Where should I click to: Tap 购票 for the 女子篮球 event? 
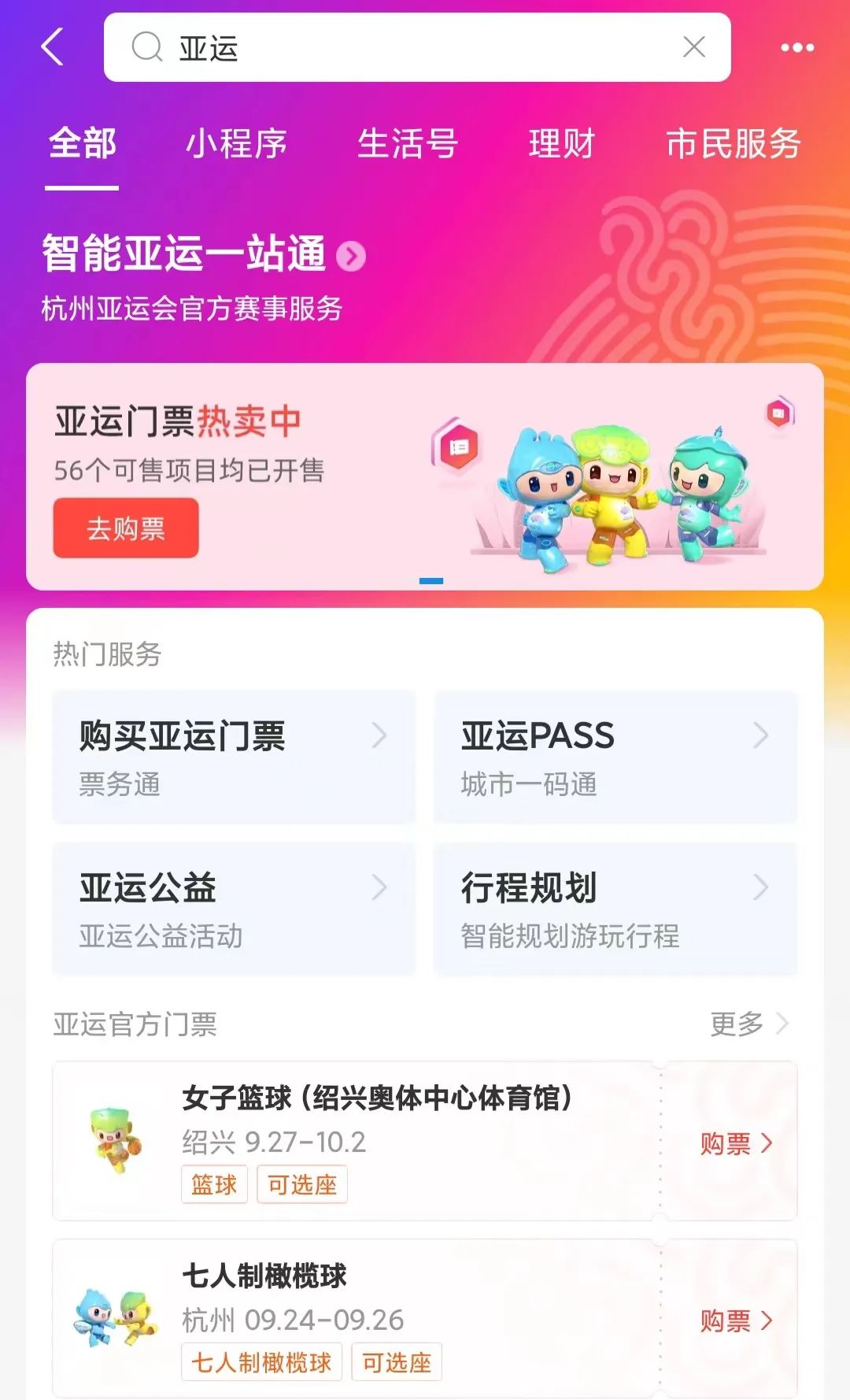coord(735,1143)
